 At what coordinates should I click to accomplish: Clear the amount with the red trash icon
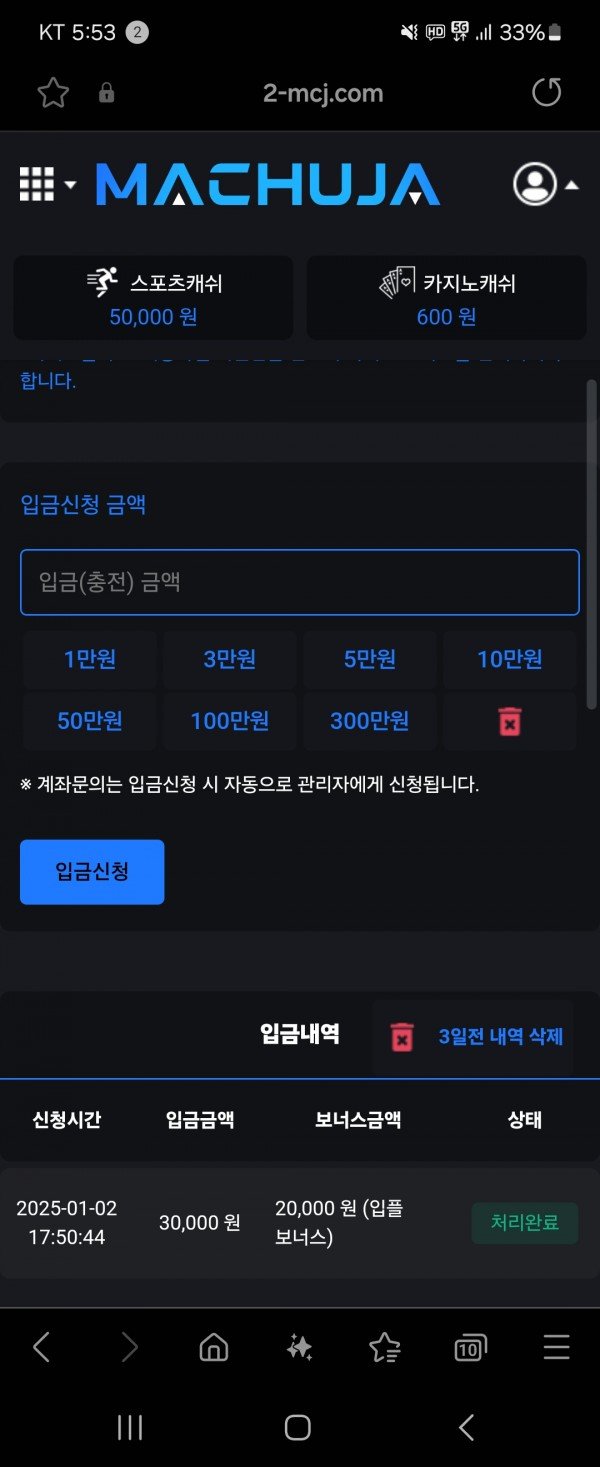(510, 721)
